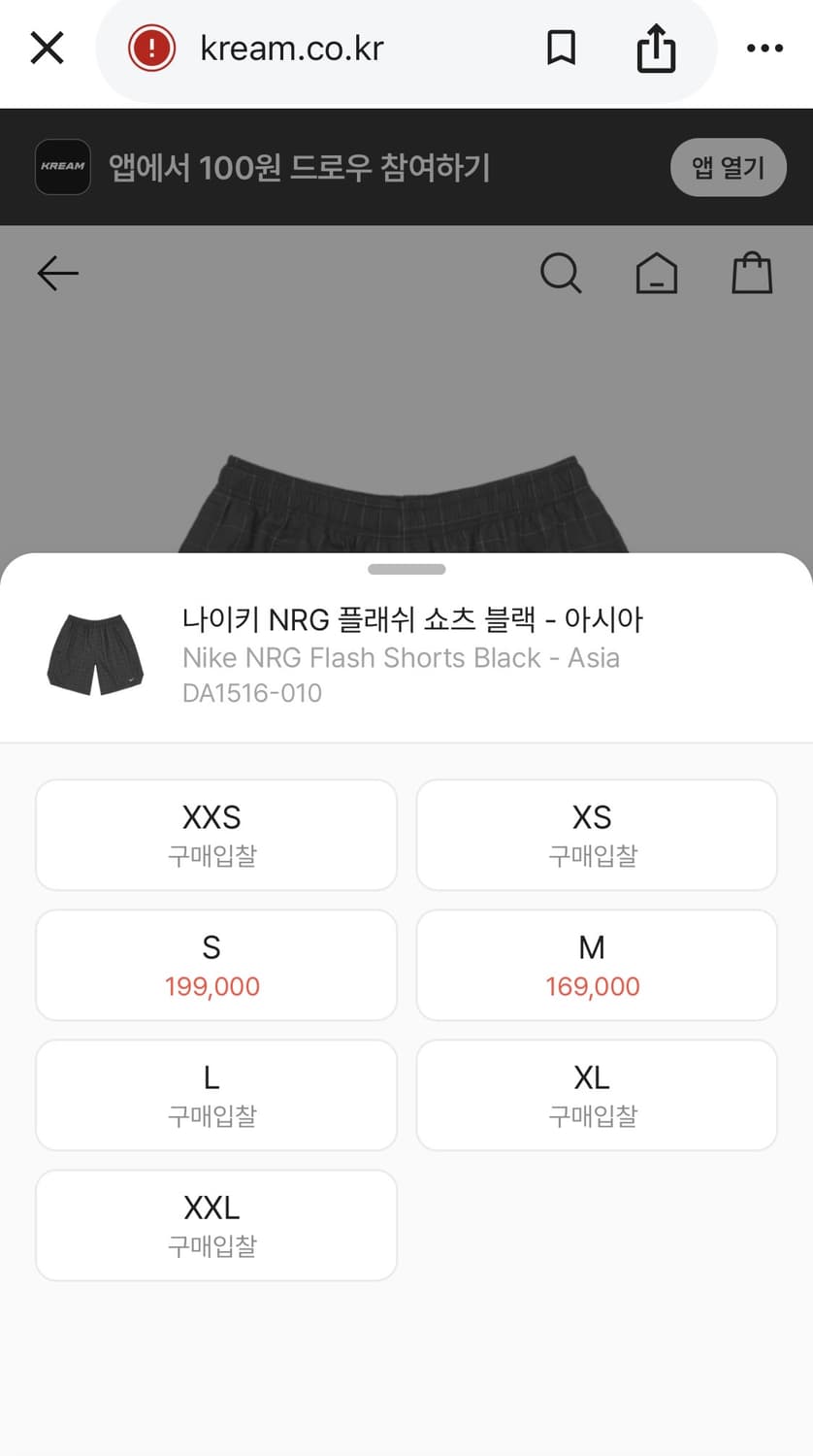The image size is (813, 1456).
Task: Place a purchase bid on size XS
Action: (595, 835)
